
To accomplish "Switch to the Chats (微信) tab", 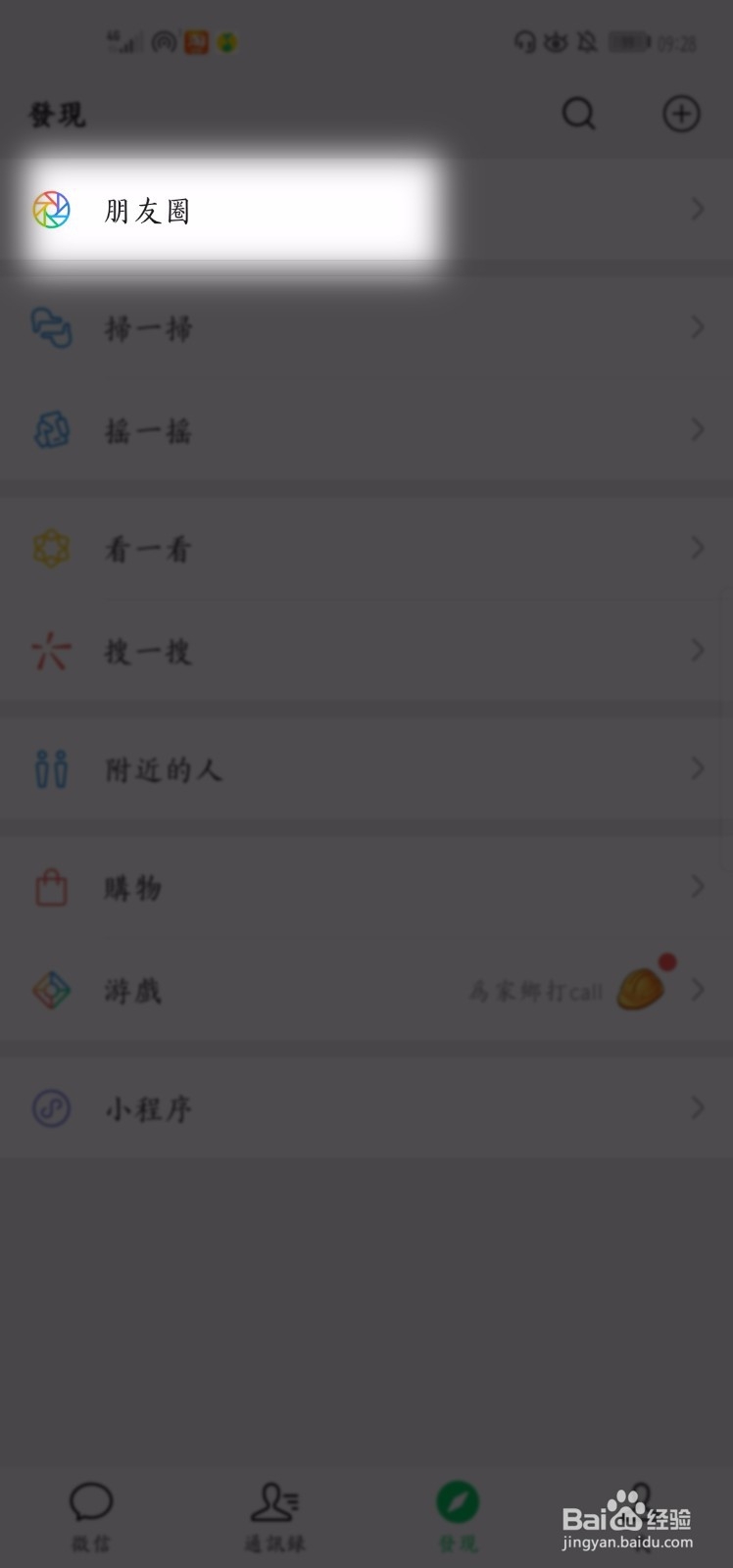I will (x=91, y=1514).
